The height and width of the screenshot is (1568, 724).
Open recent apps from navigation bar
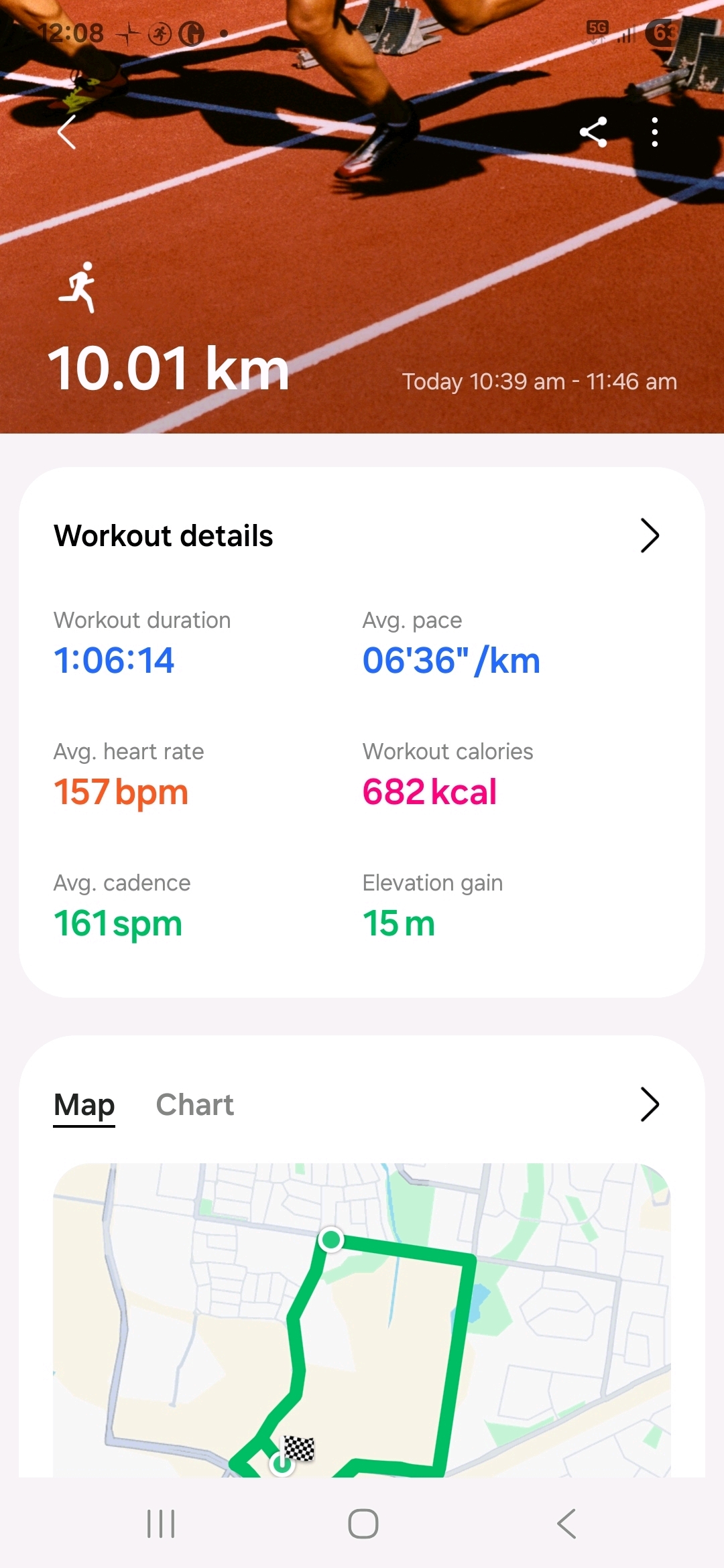point(161,1524)
